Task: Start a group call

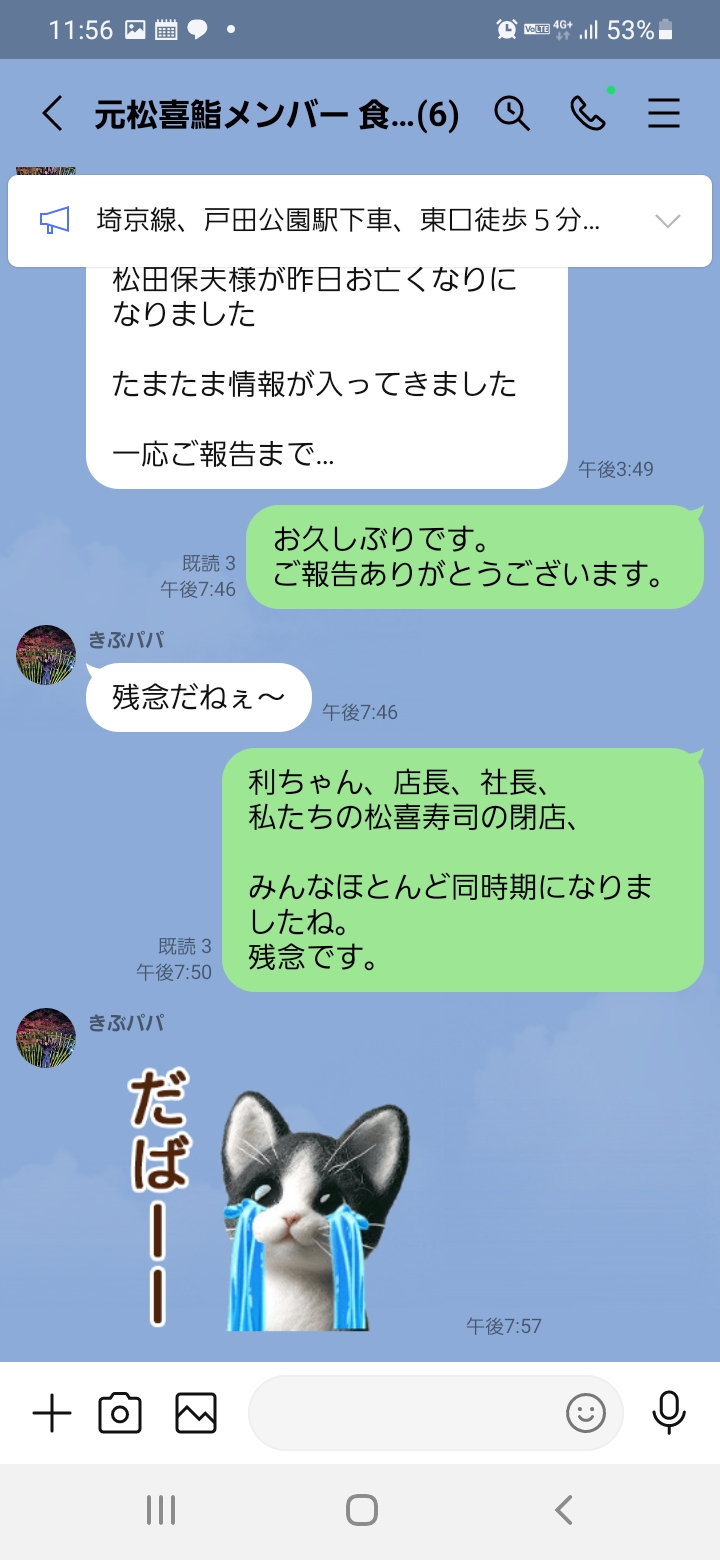Action: [x=588, y=114]
